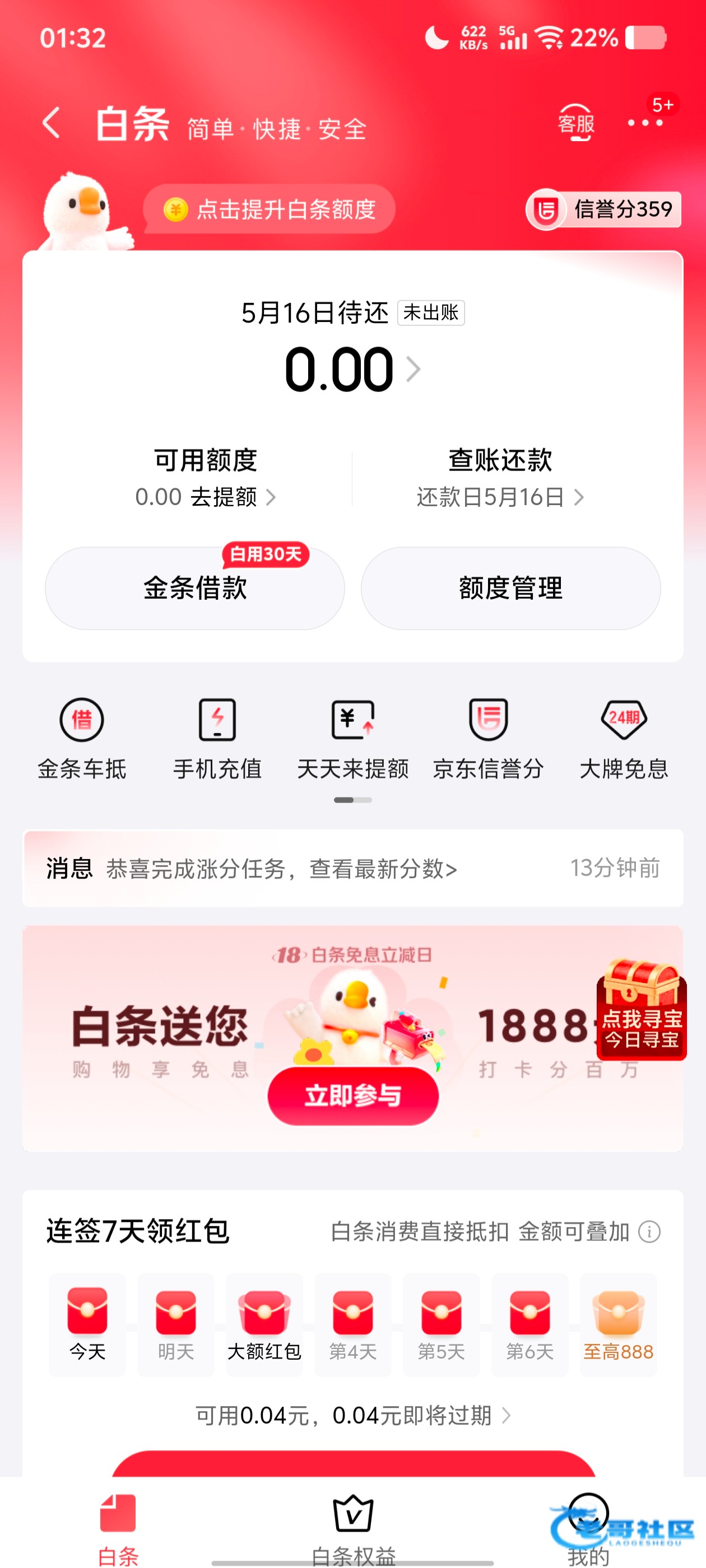The height and width of the screenshot is (1568, 706).
Task: Open the 点我寻宝 treasure chest
Action: pyautogui.click(x=642, y=1010)
